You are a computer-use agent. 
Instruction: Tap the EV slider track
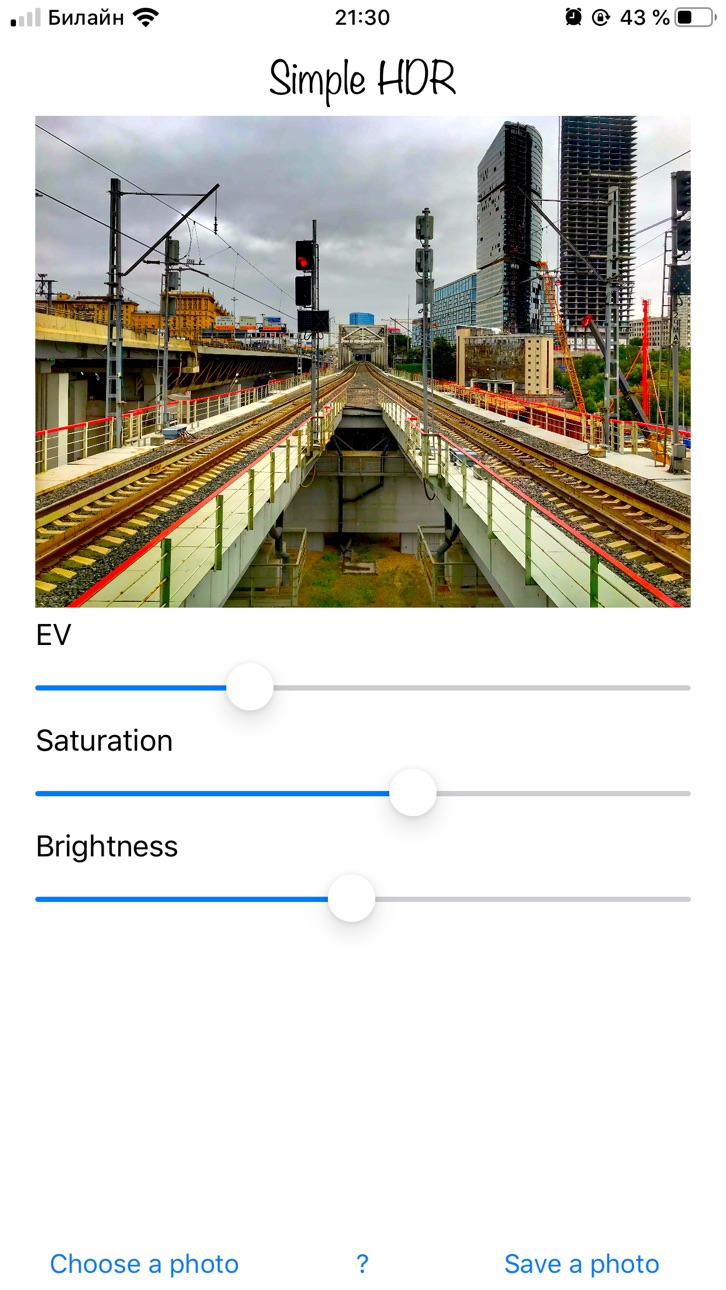coord(363,687)
